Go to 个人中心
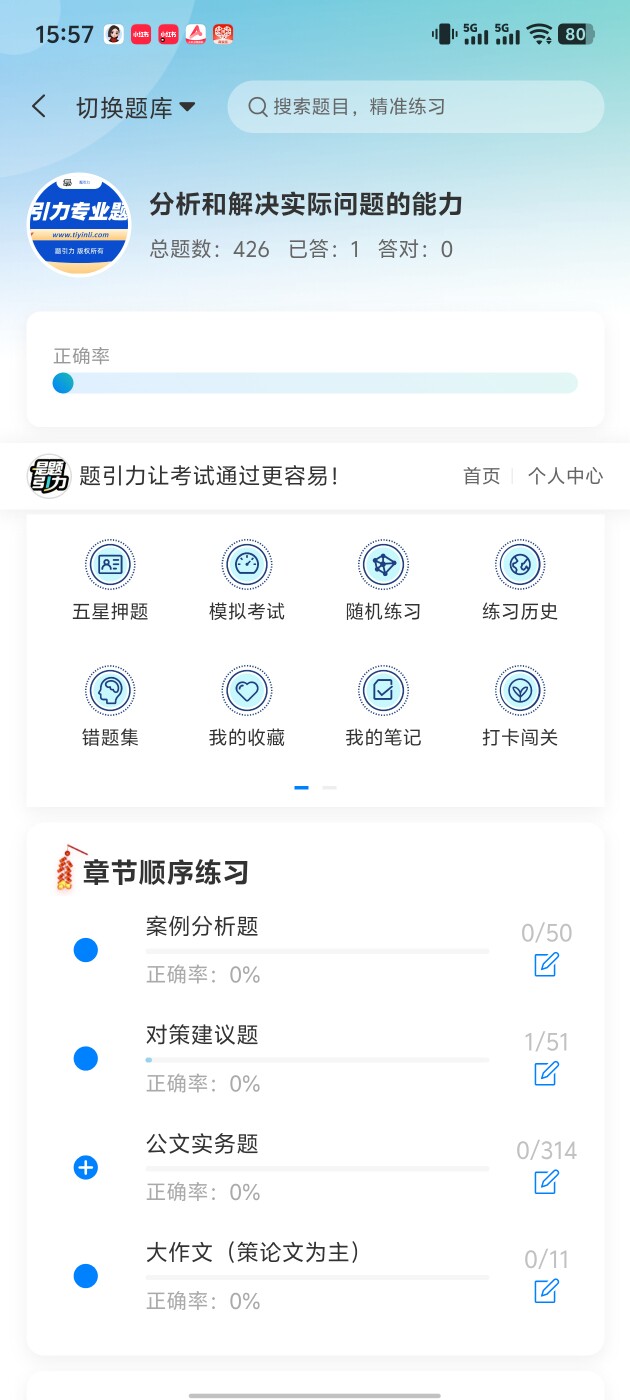The width and height of the screenshot is (630, 1400). coord(565,476)
